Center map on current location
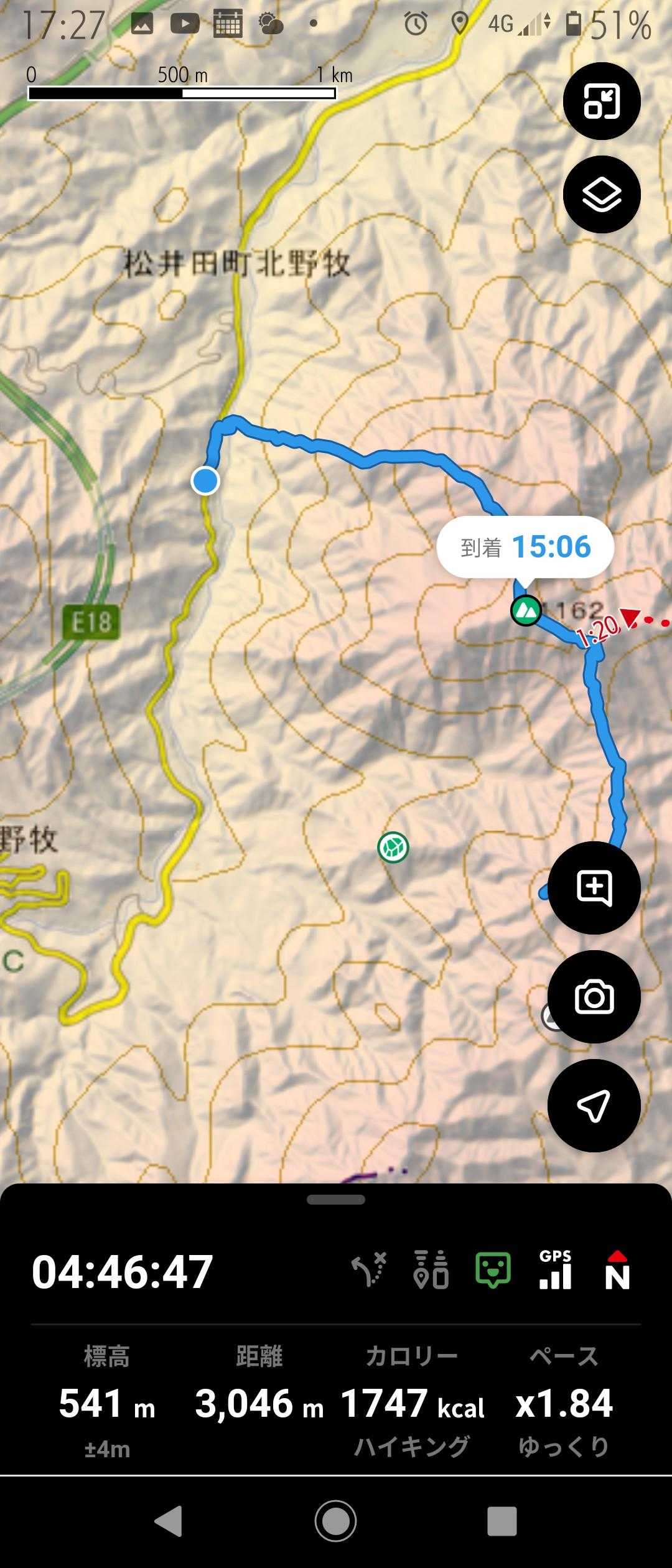Viewport: 672px width, 1568px height. click(x=594, y=1106)
